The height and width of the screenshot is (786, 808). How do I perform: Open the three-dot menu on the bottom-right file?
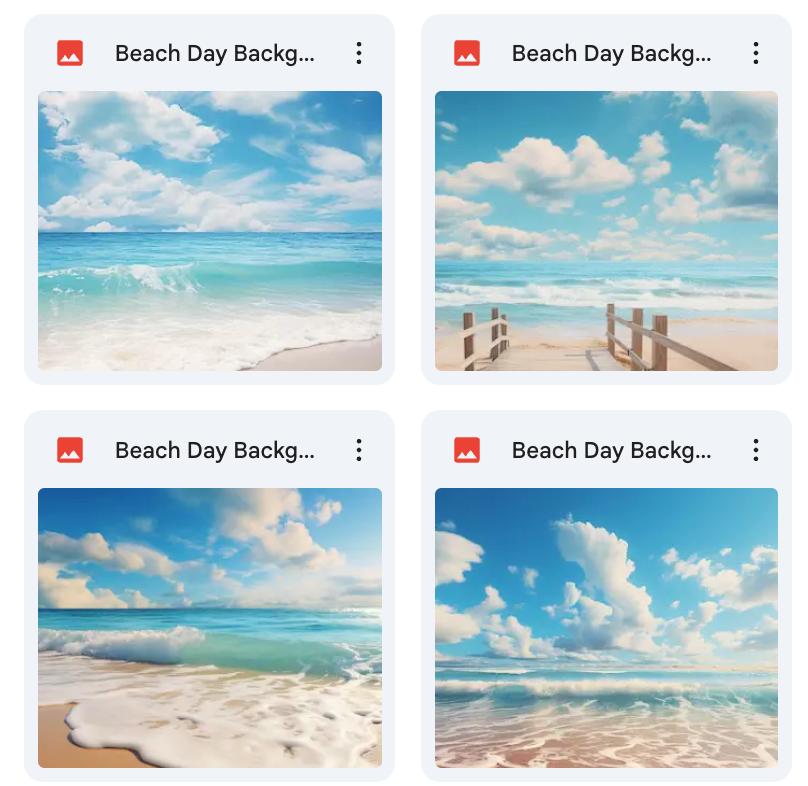point(756,450)
